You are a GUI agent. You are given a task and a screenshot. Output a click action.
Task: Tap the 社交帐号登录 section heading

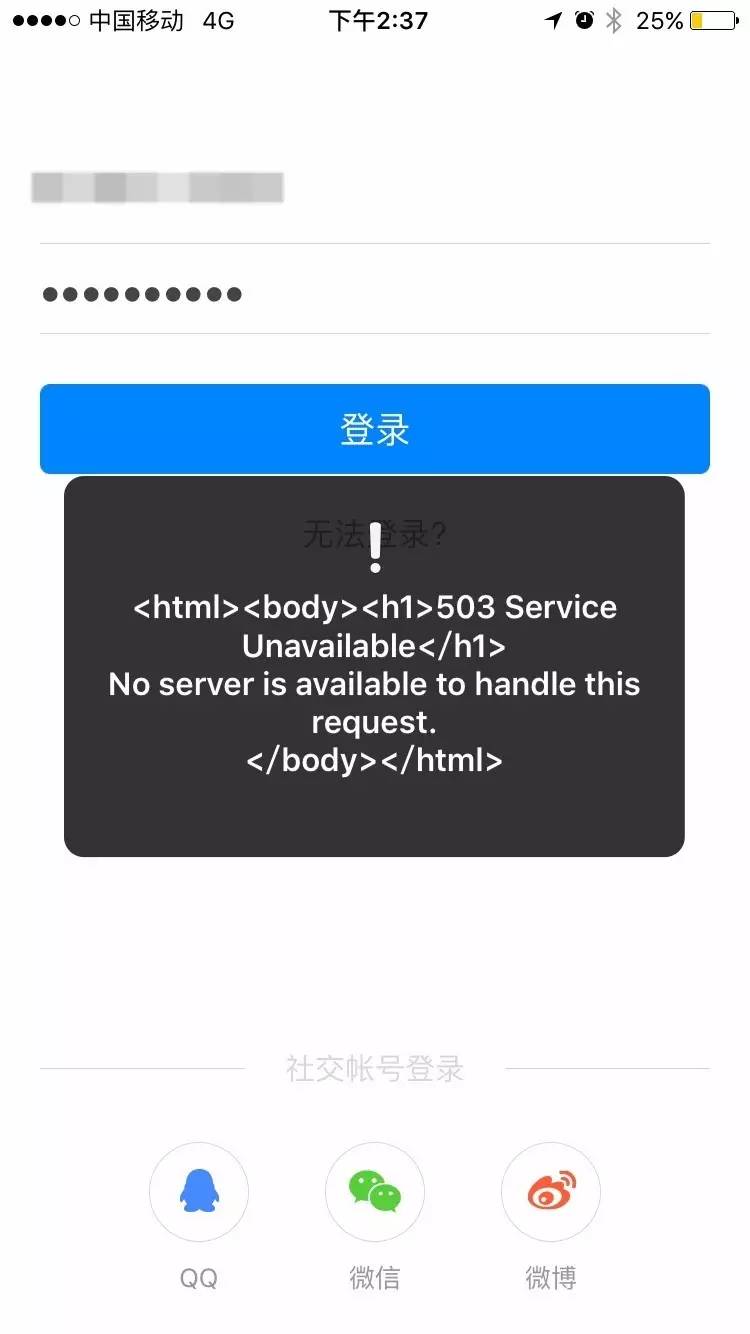click(375, 1068)
